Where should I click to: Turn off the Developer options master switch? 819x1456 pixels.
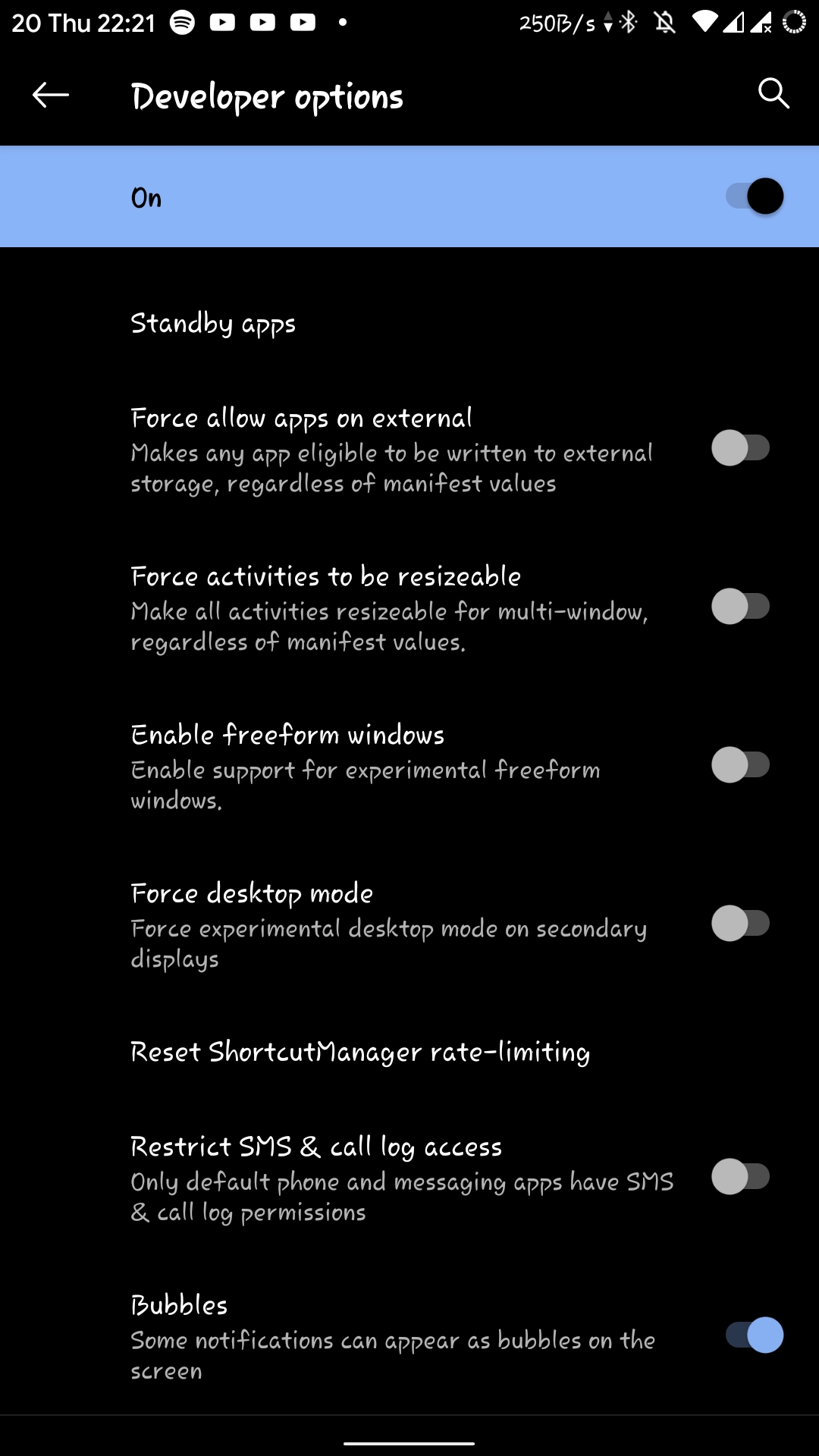755,196
